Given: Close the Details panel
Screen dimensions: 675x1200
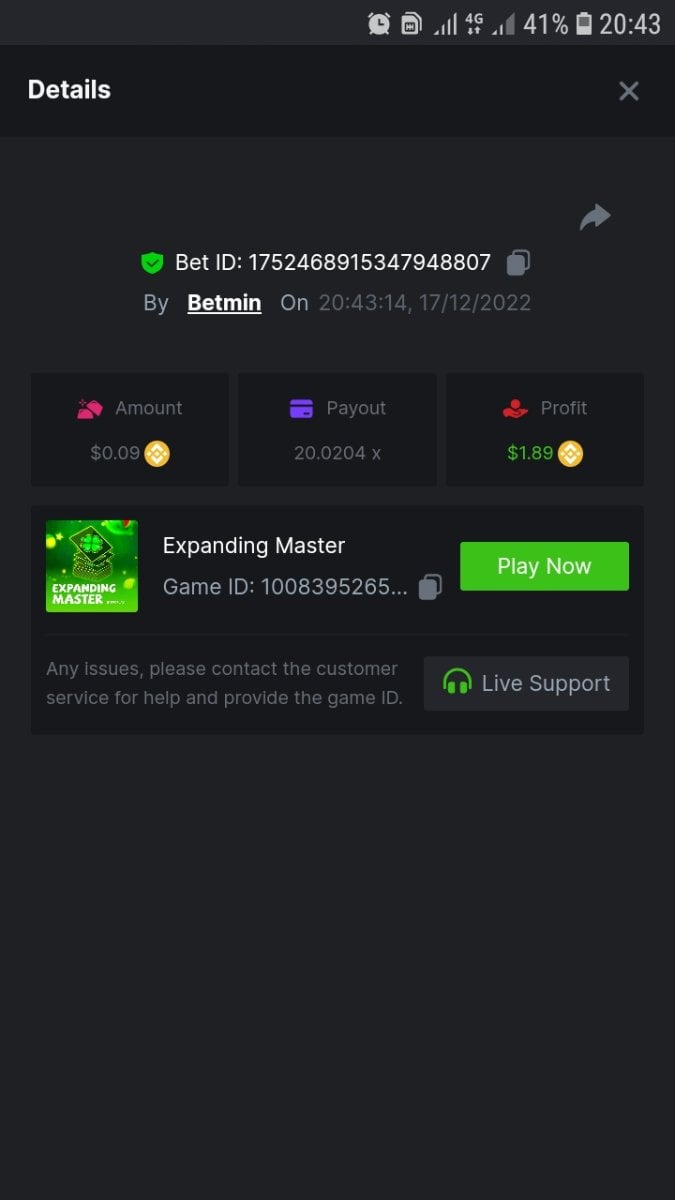Looking at the screenshot, I should (x=628, y=91).
